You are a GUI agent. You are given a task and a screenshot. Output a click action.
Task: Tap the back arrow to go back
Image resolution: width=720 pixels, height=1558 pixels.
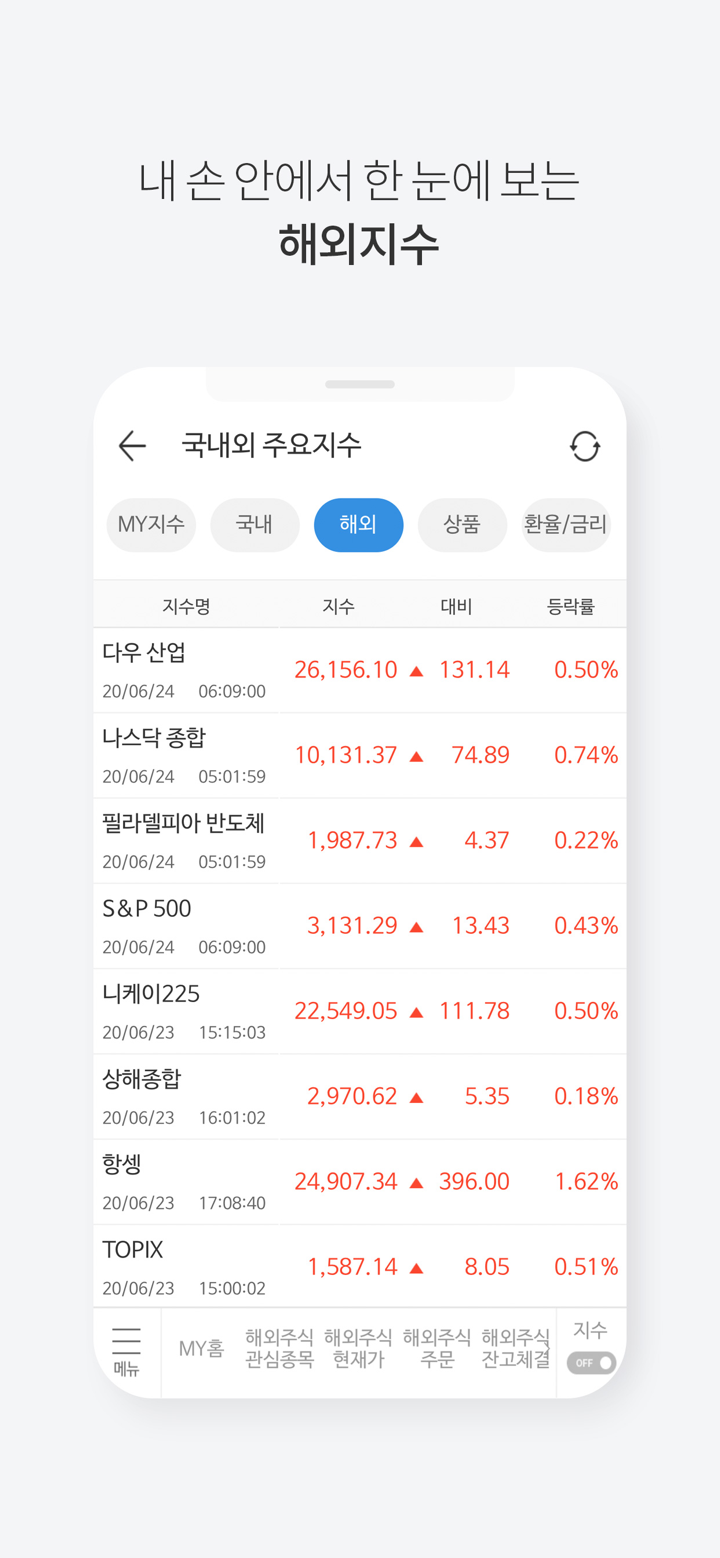click(133, 446)
